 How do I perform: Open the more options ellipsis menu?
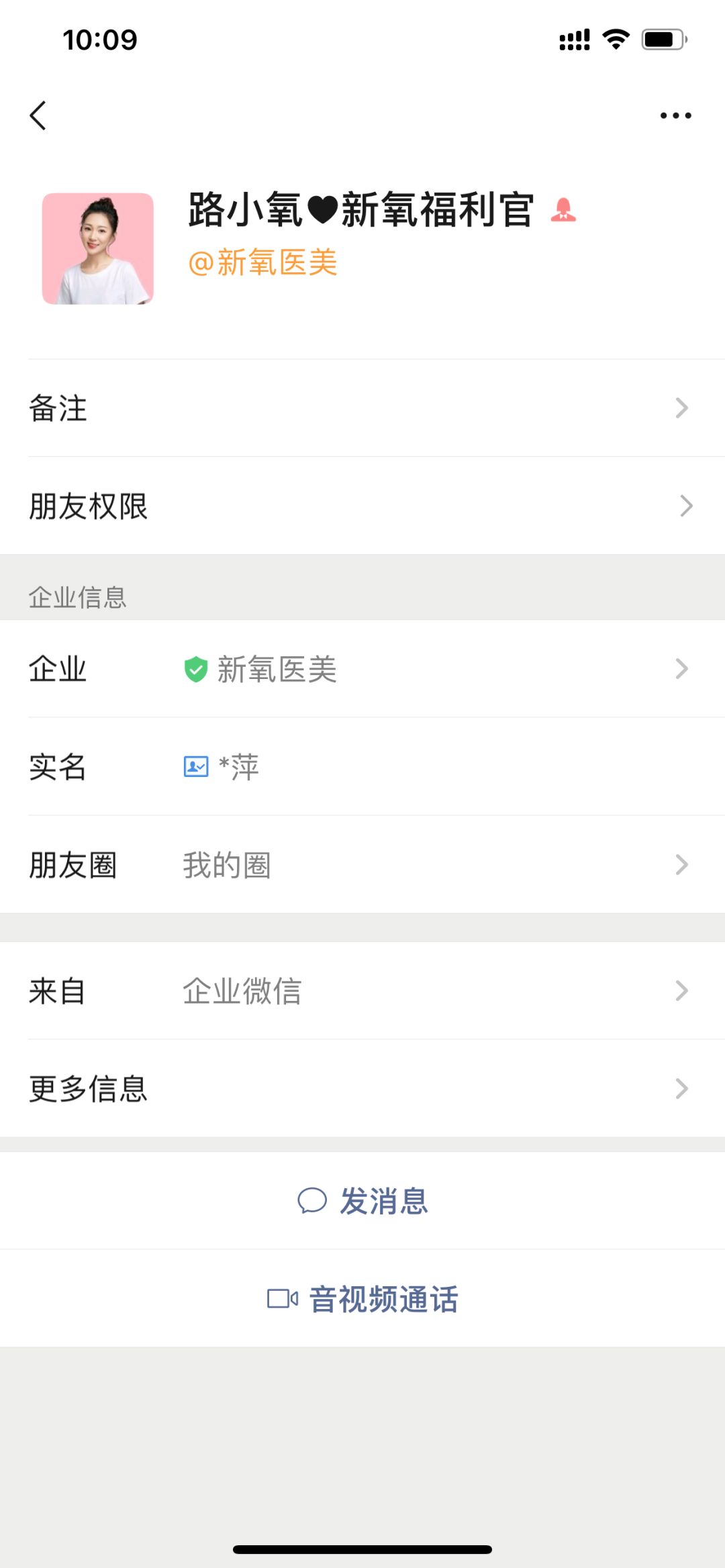click(675, 115)
